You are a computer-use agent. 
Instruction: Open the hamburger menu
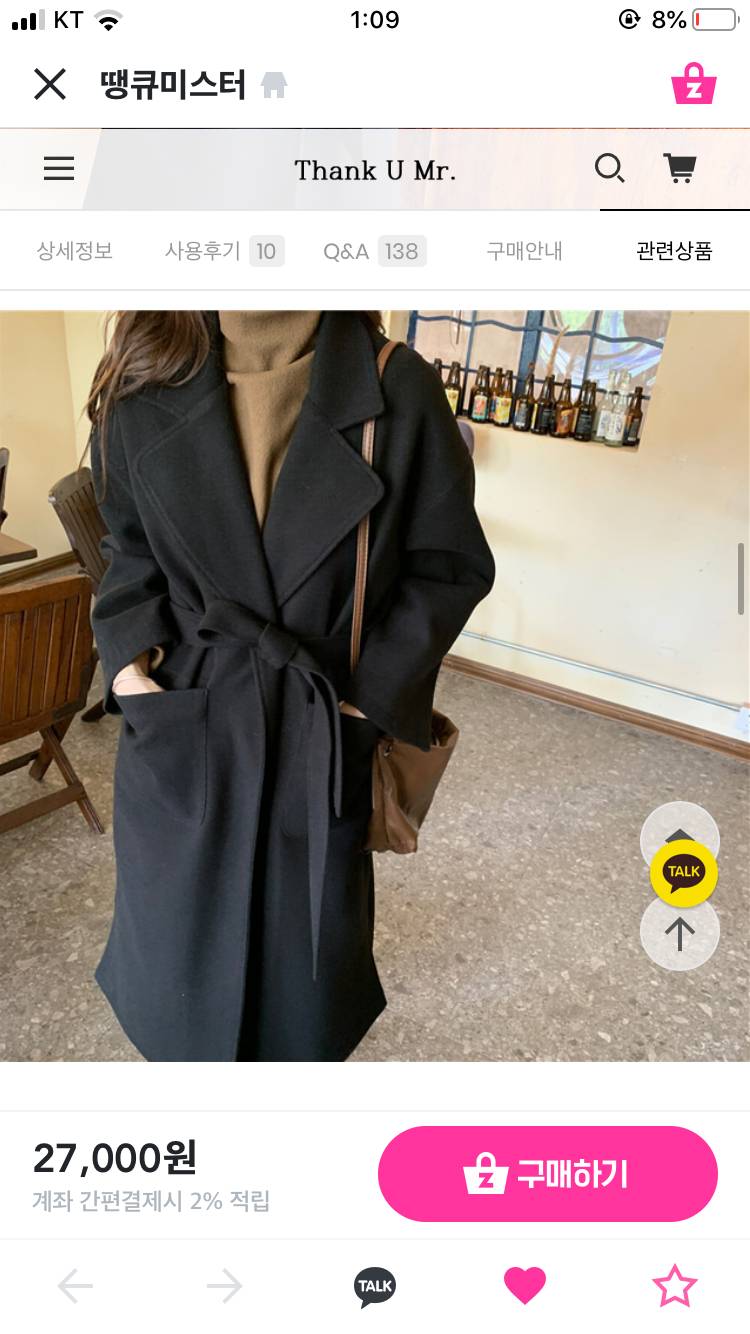(x=59, y=169)
